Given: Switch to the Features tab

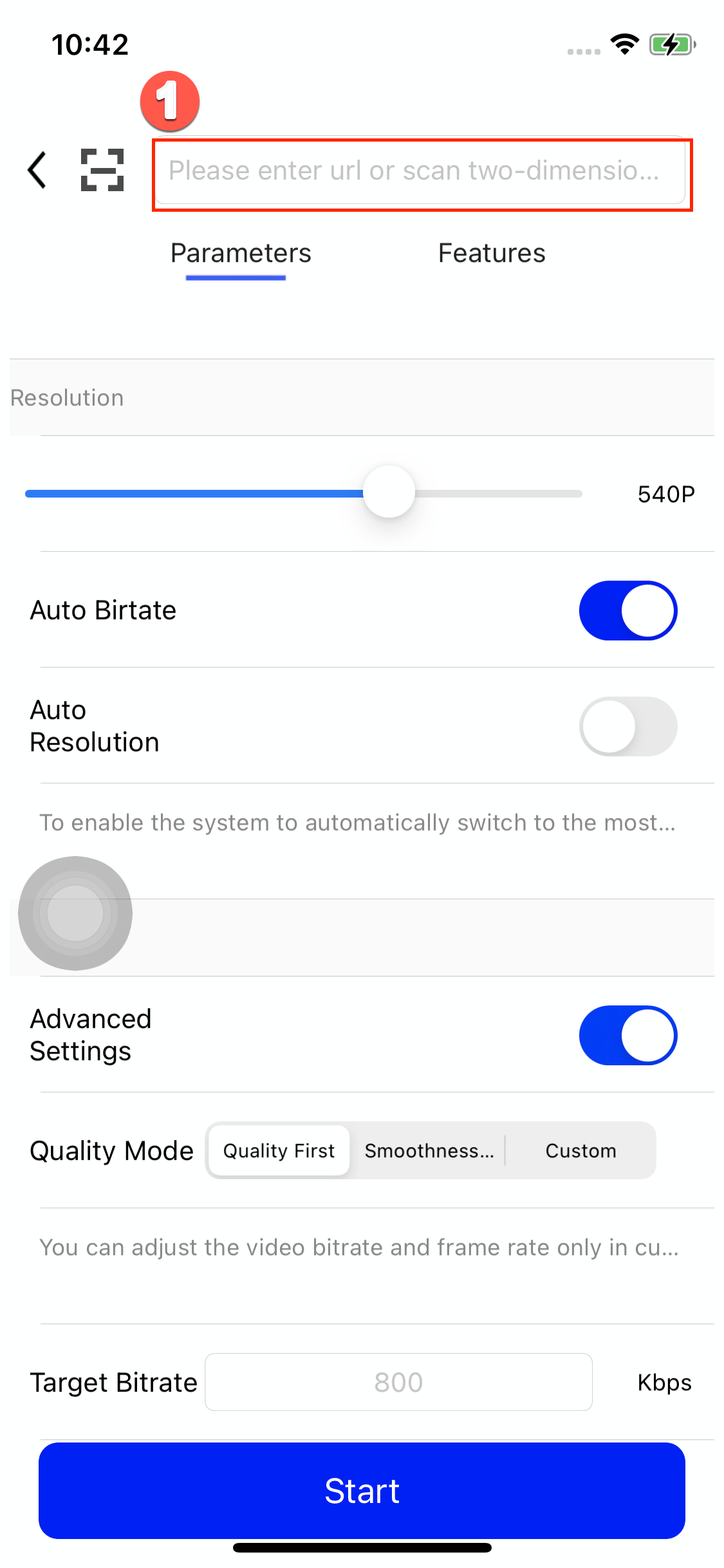Looking at the screenshot, I should [x=492, y=254].
